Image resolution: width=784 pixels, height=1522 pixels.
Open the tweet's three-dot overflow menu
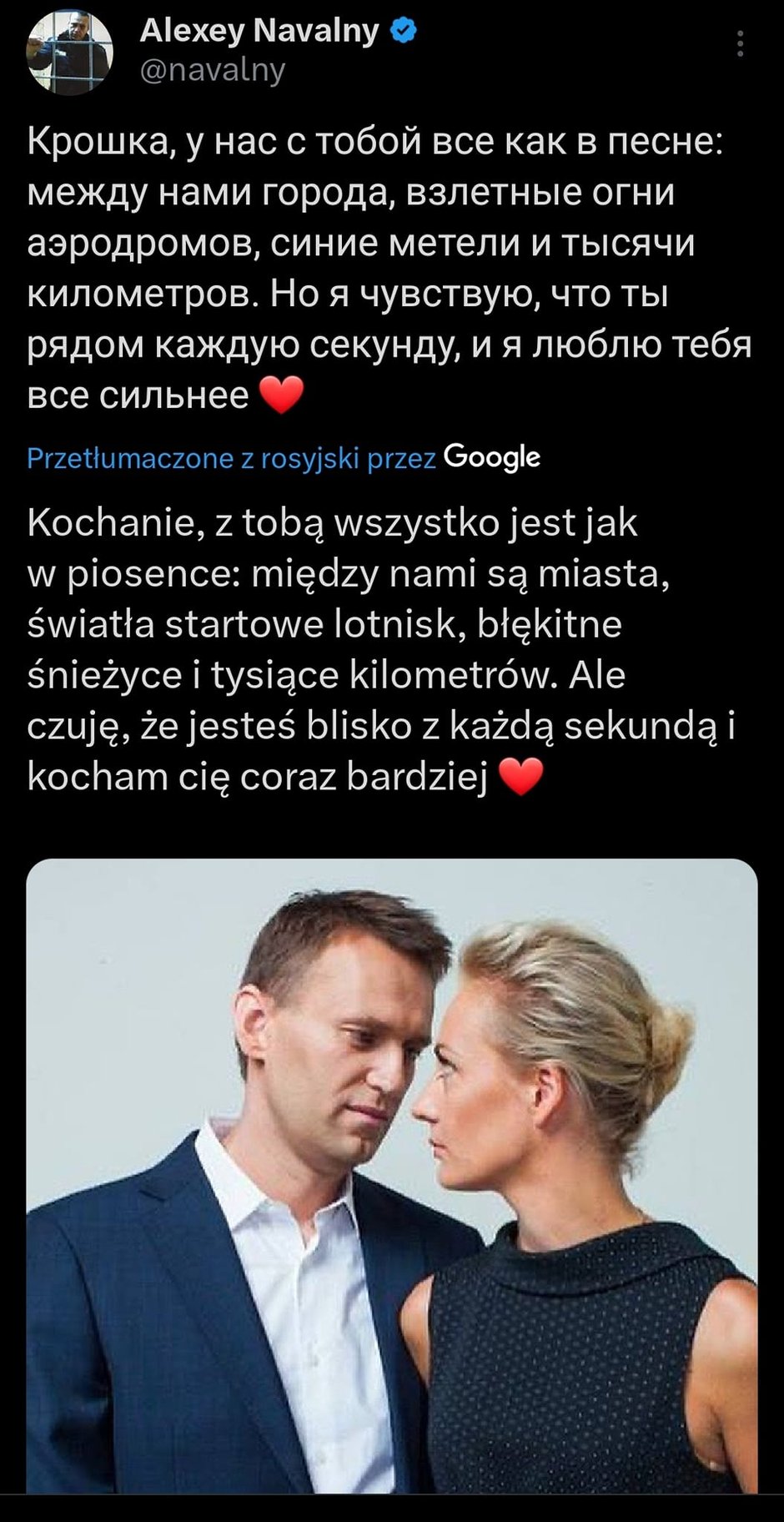(x=740, y=43)
